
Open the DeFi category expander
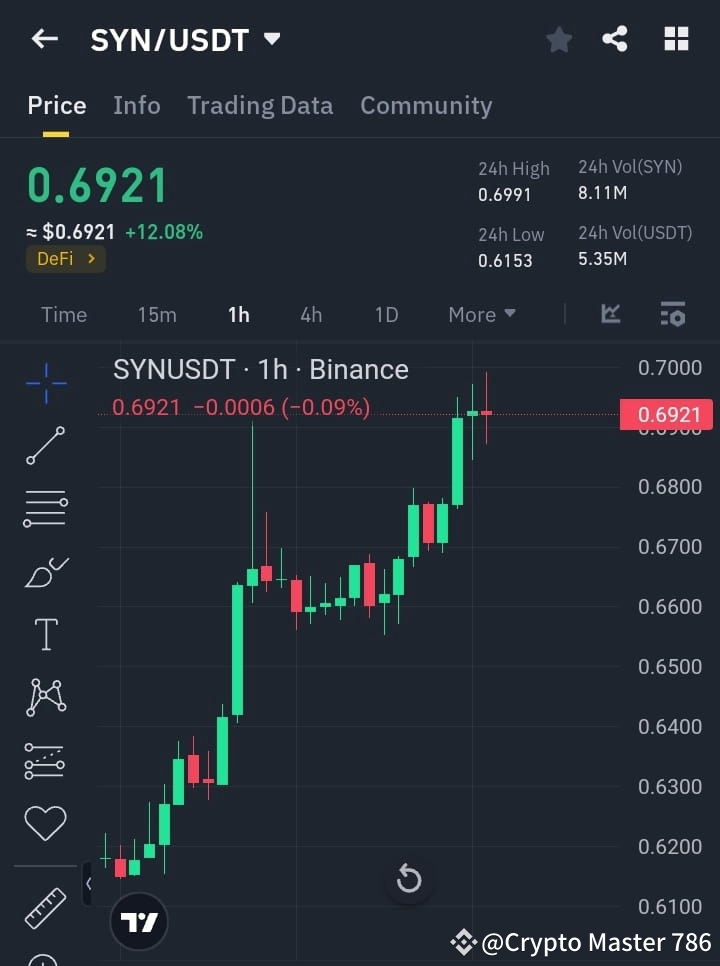[65, 258]
